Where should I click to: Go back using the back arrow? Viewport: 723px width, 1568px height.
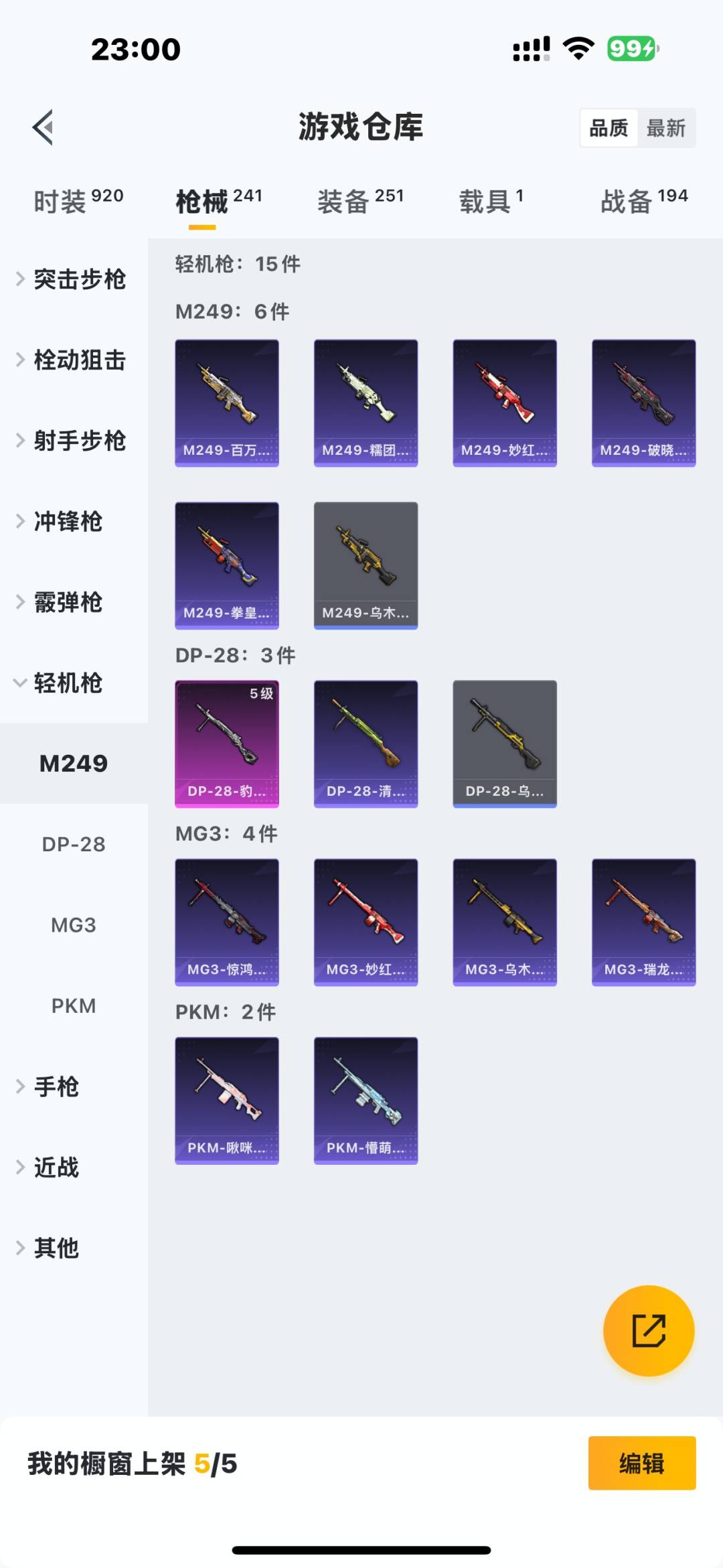click(x=43, y=127)
